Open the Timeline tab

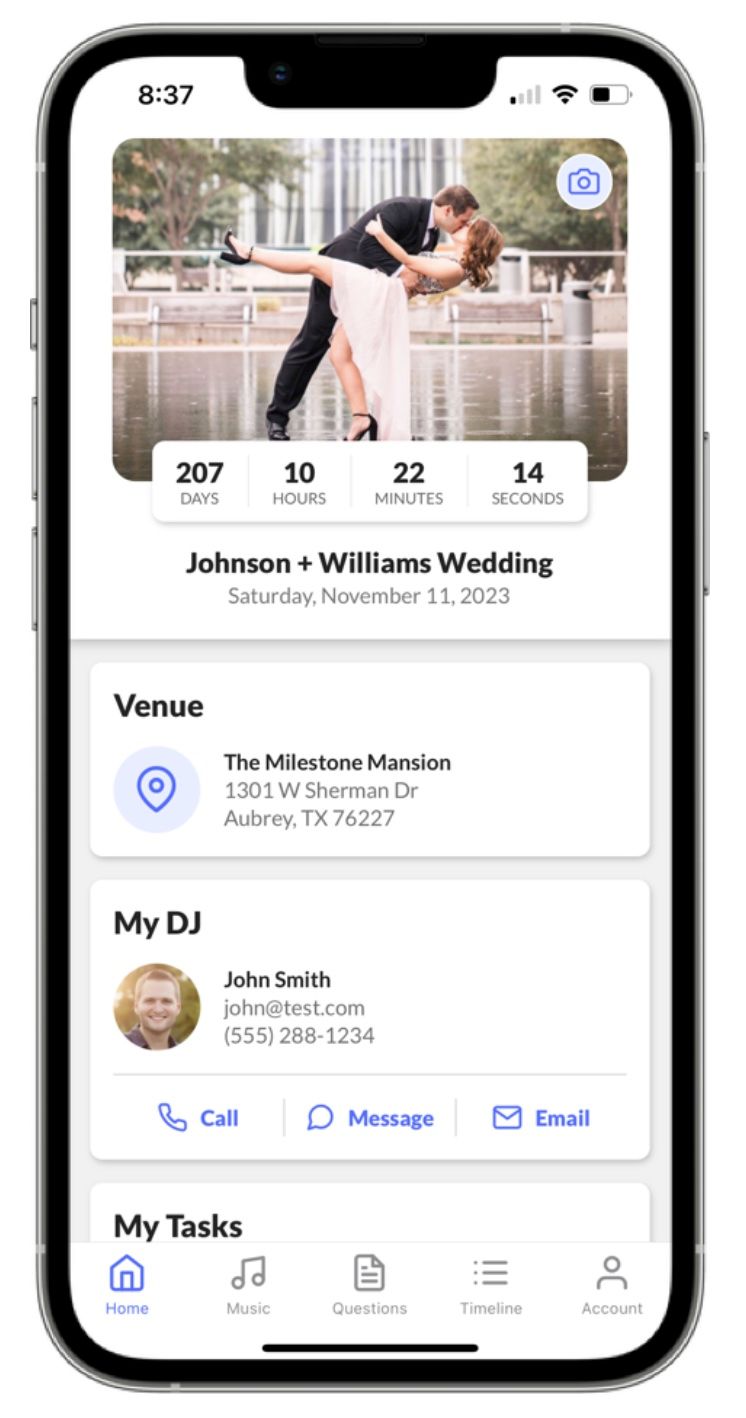tap(491, 1286)
